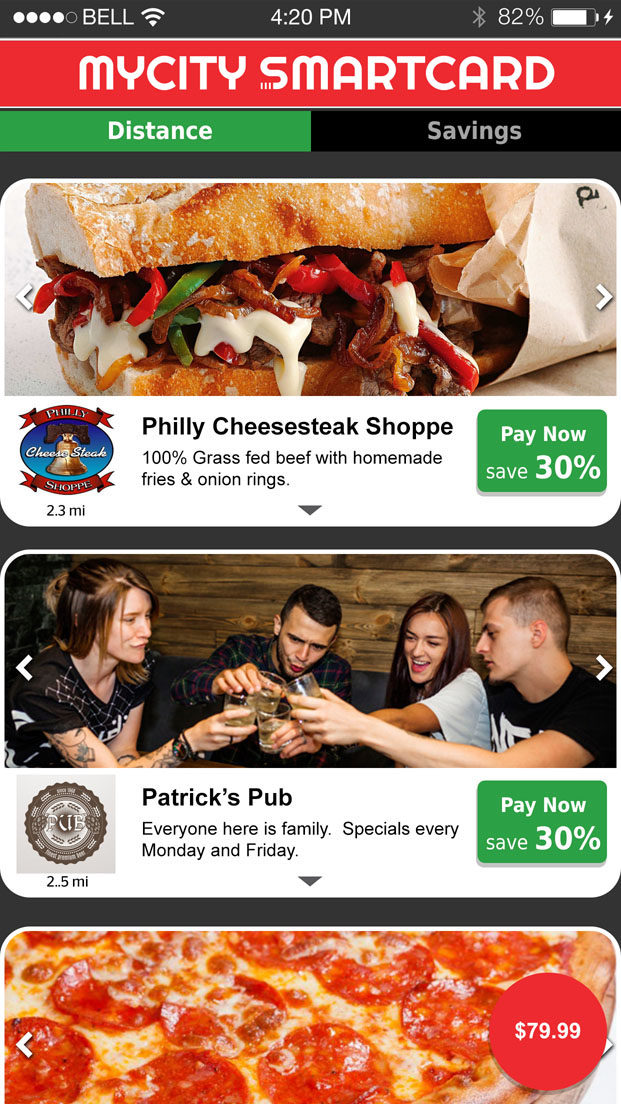The width and height of the screenshot is (621, 1104).
Task: Pay now at Patrick's Pub
Action: pos(542,822)
